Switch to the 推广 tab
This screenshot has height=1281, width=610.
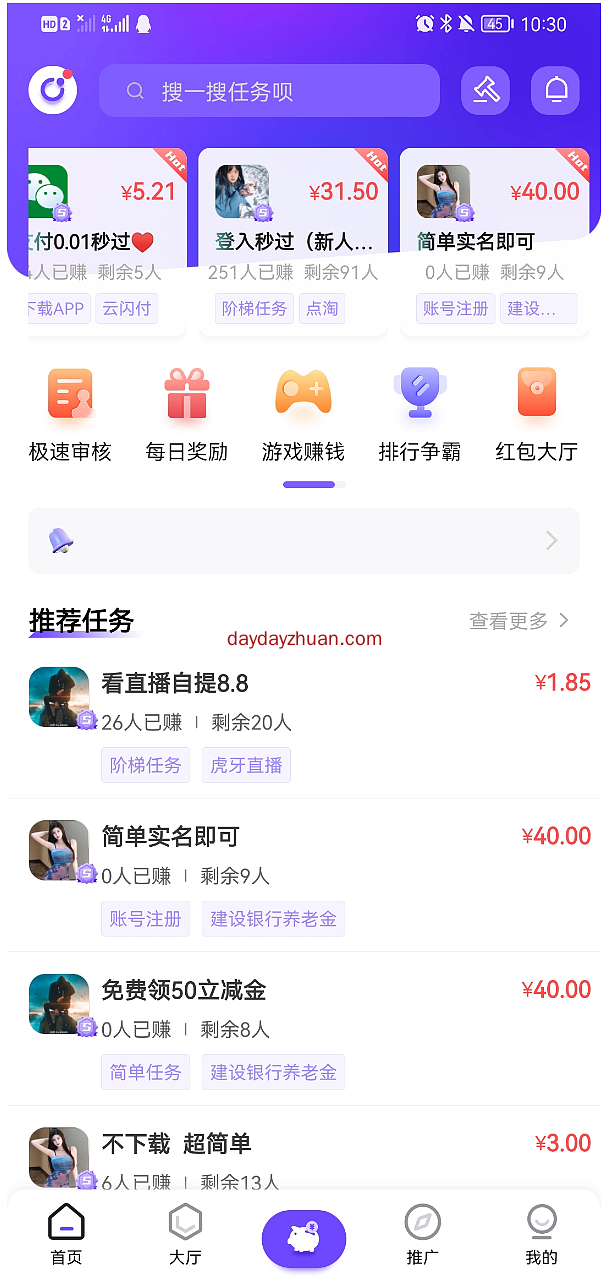(422, 1235)
